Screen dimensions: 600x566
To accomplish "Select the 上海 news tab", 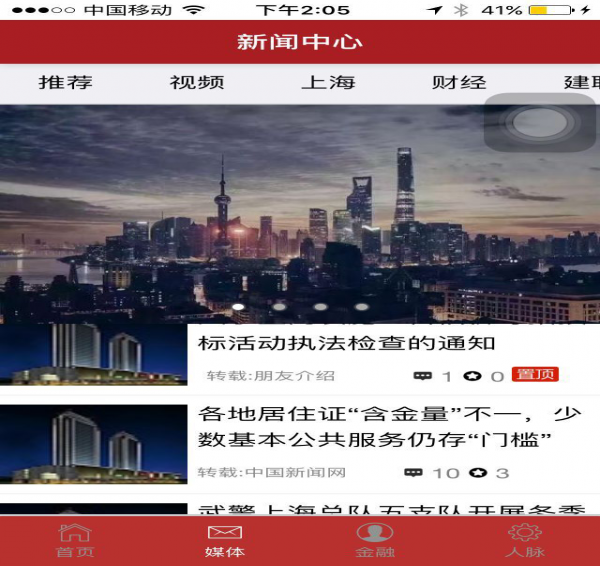I will 328,83.
